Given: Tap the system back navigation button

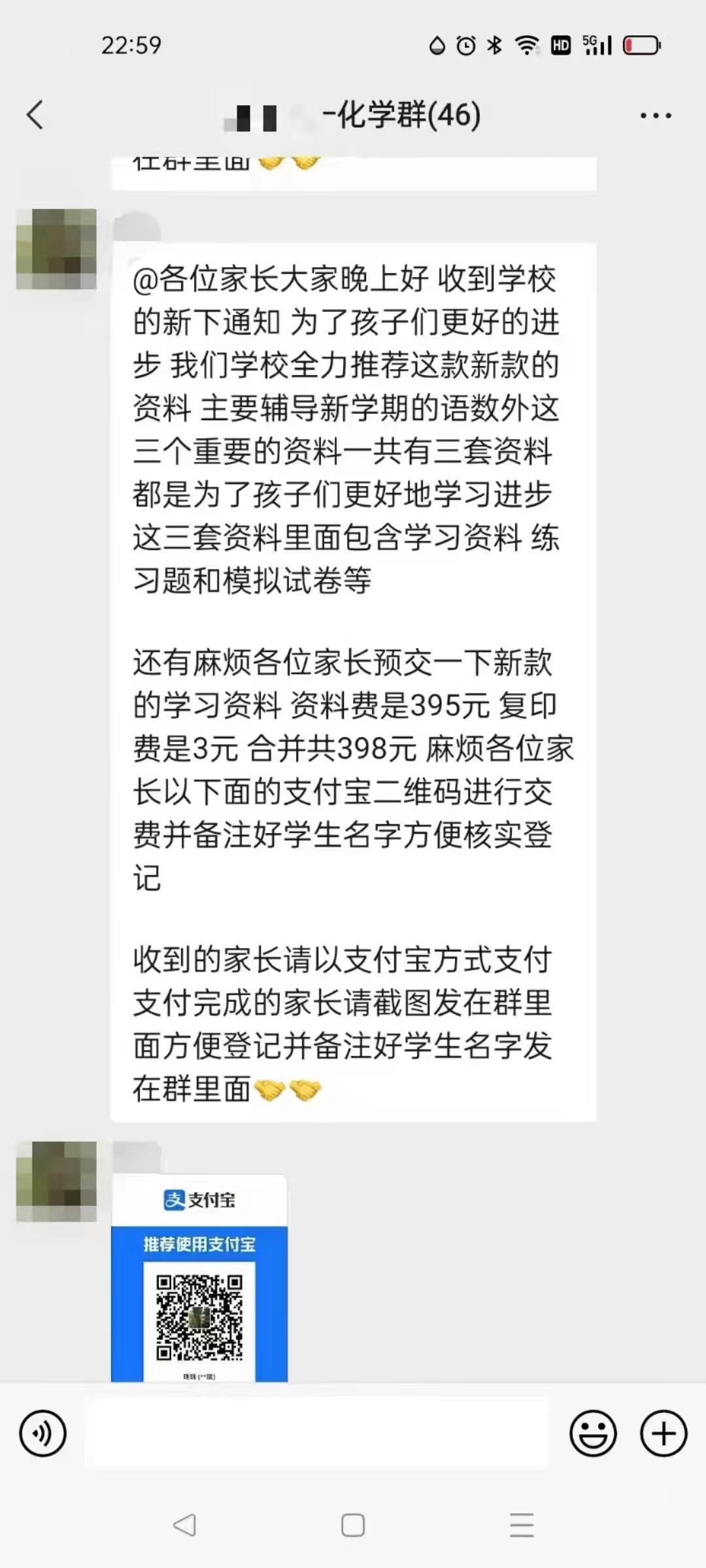Looking at the screenshot, I should [x=184, y=1525].
